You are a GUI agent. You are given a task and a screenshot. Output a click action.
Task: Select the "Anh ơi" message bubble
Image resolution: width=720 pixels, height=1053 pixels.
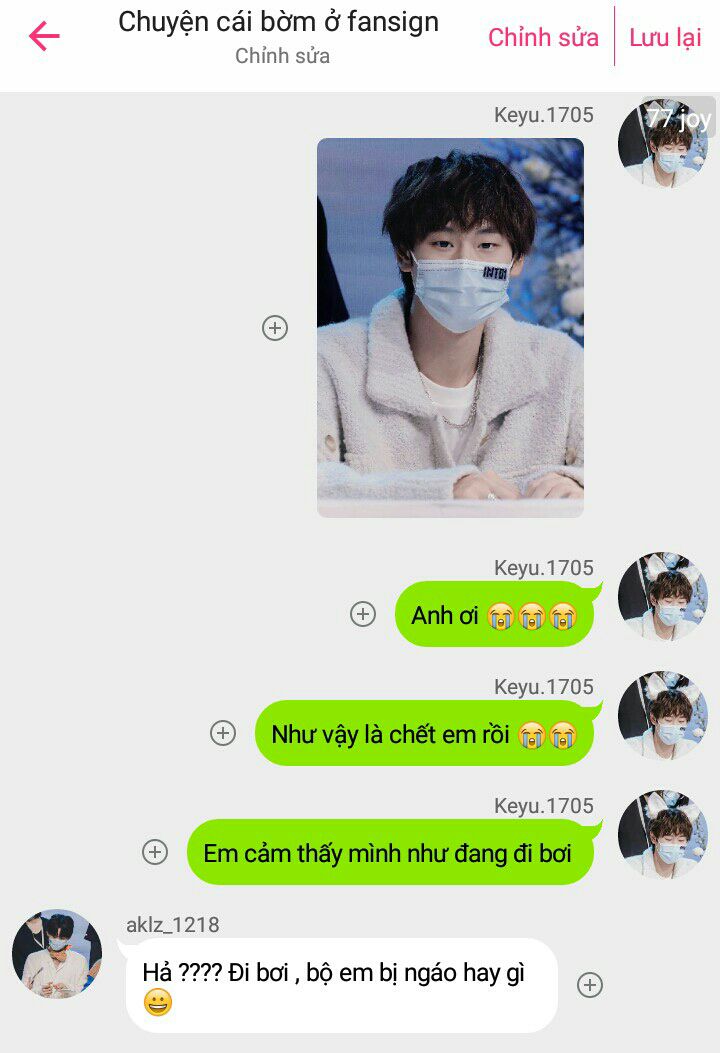pos(494,615)
